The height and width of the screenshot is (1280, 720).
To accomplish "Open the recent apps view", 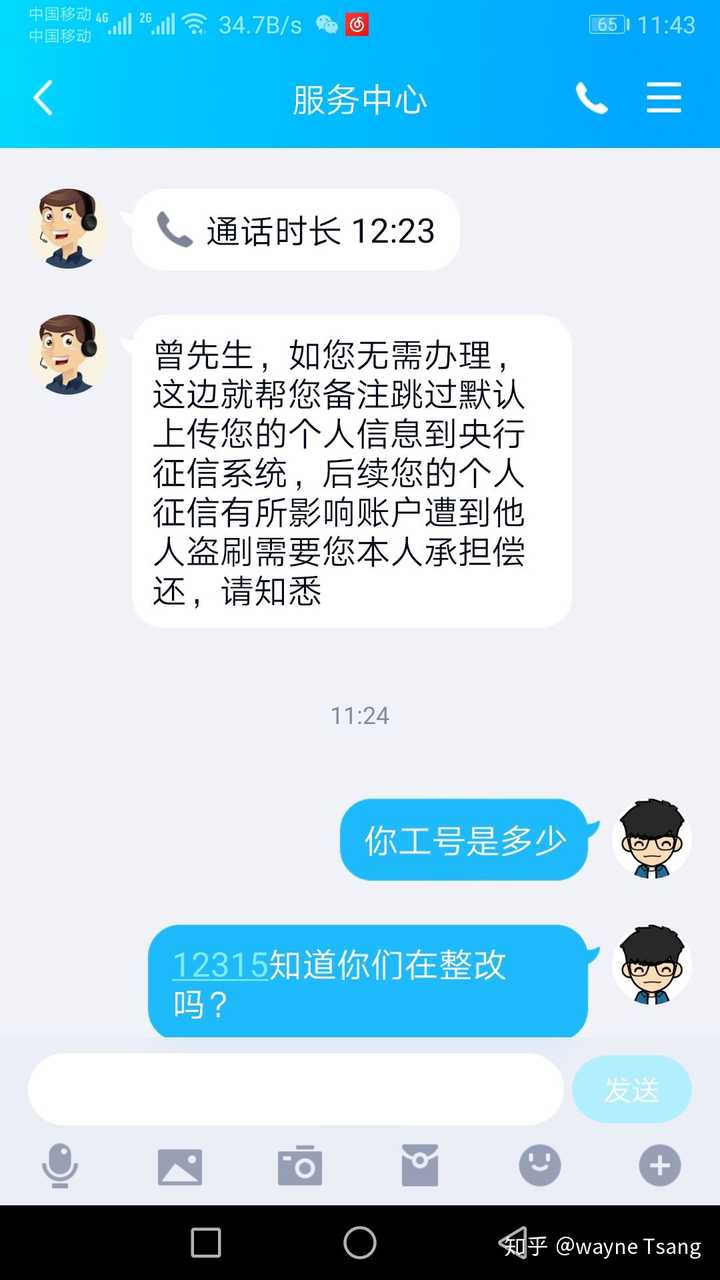I will [206, 1243].
